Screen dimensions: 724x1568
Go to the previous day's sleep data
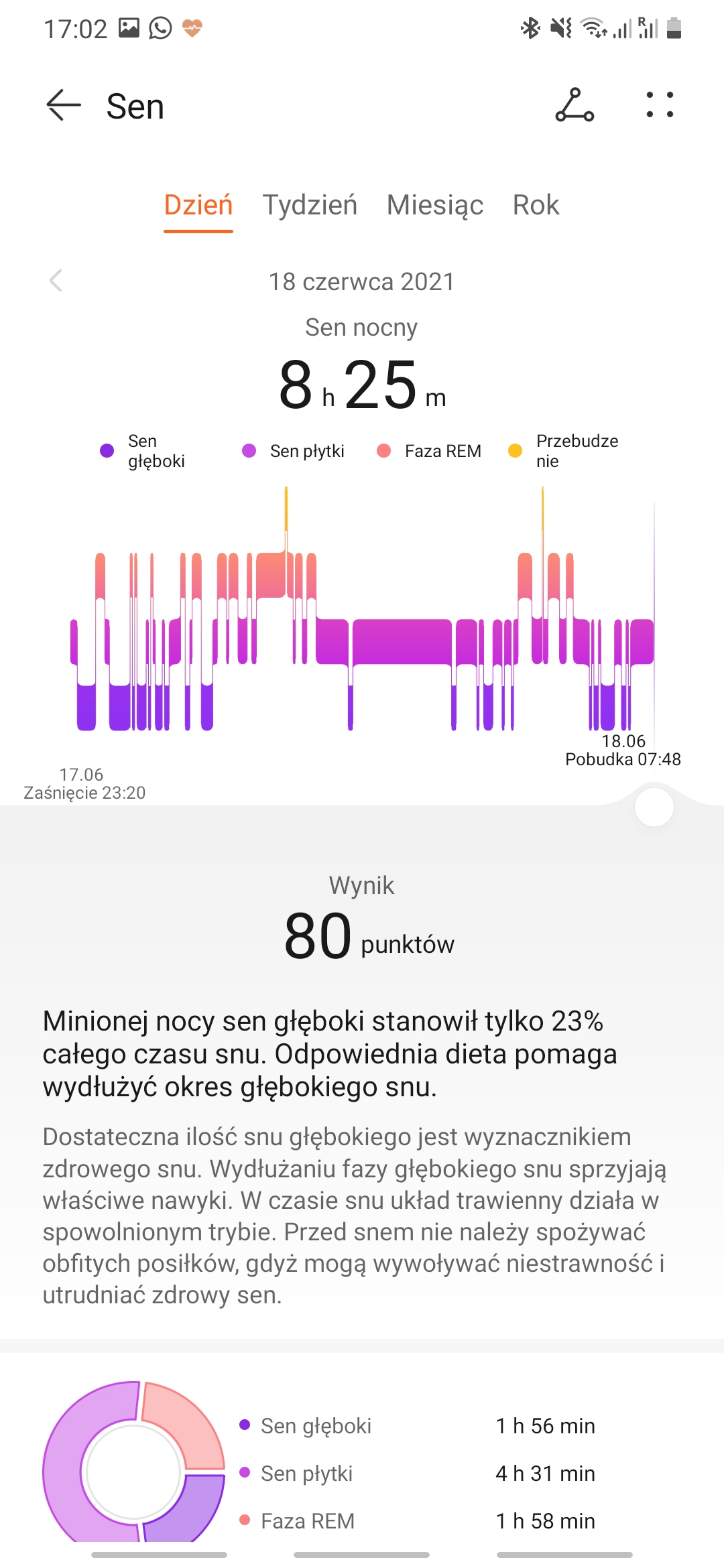(56, 281)
